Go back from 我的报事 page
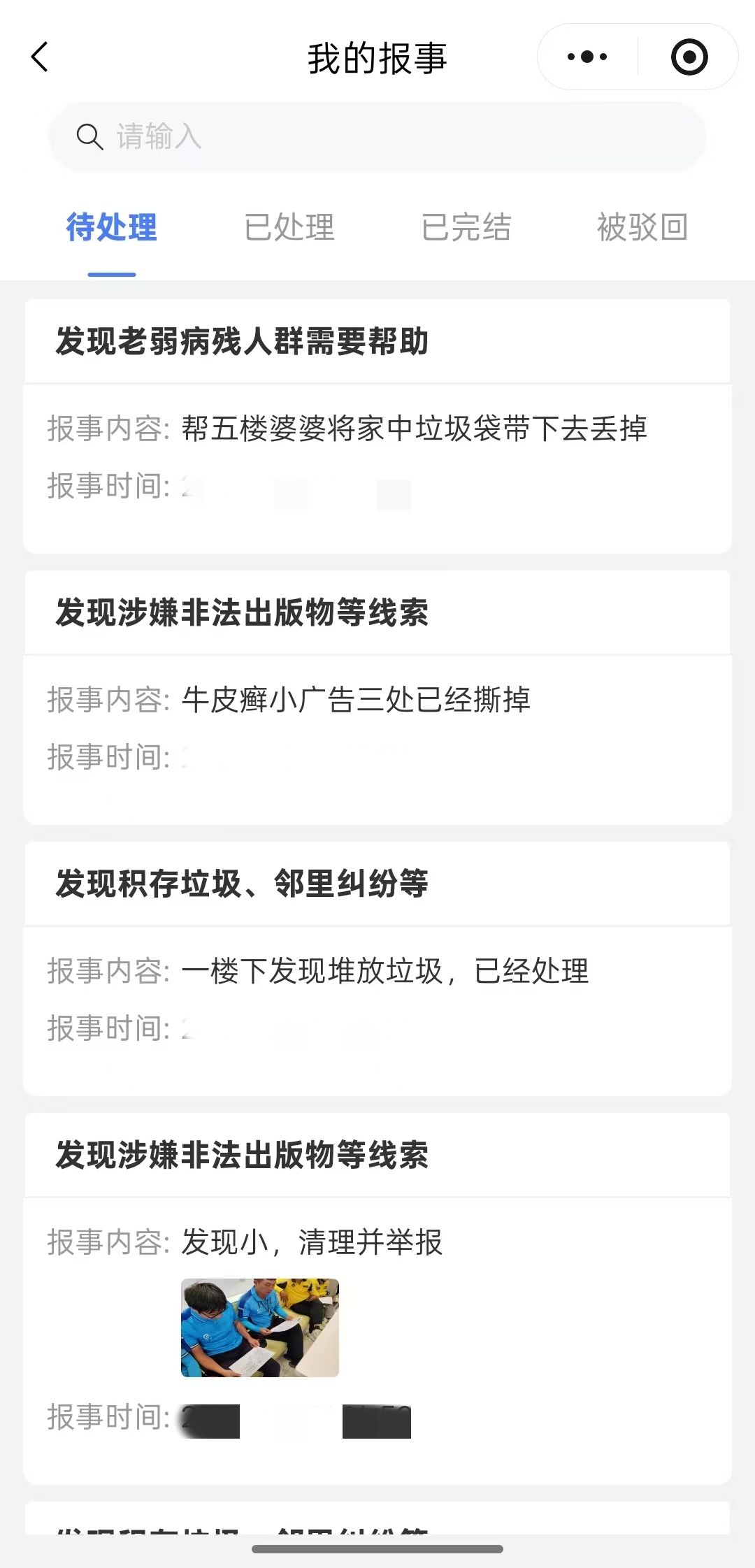 pos(40,57)
